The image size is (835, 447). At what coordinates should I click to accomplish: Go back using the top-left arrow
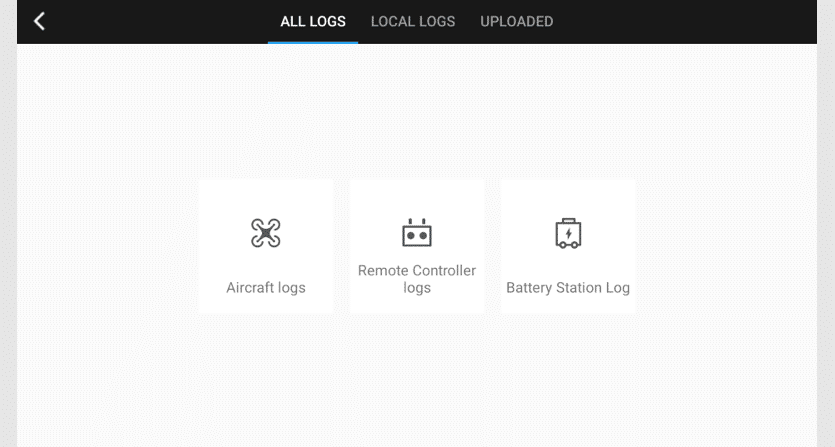point(40,21)
